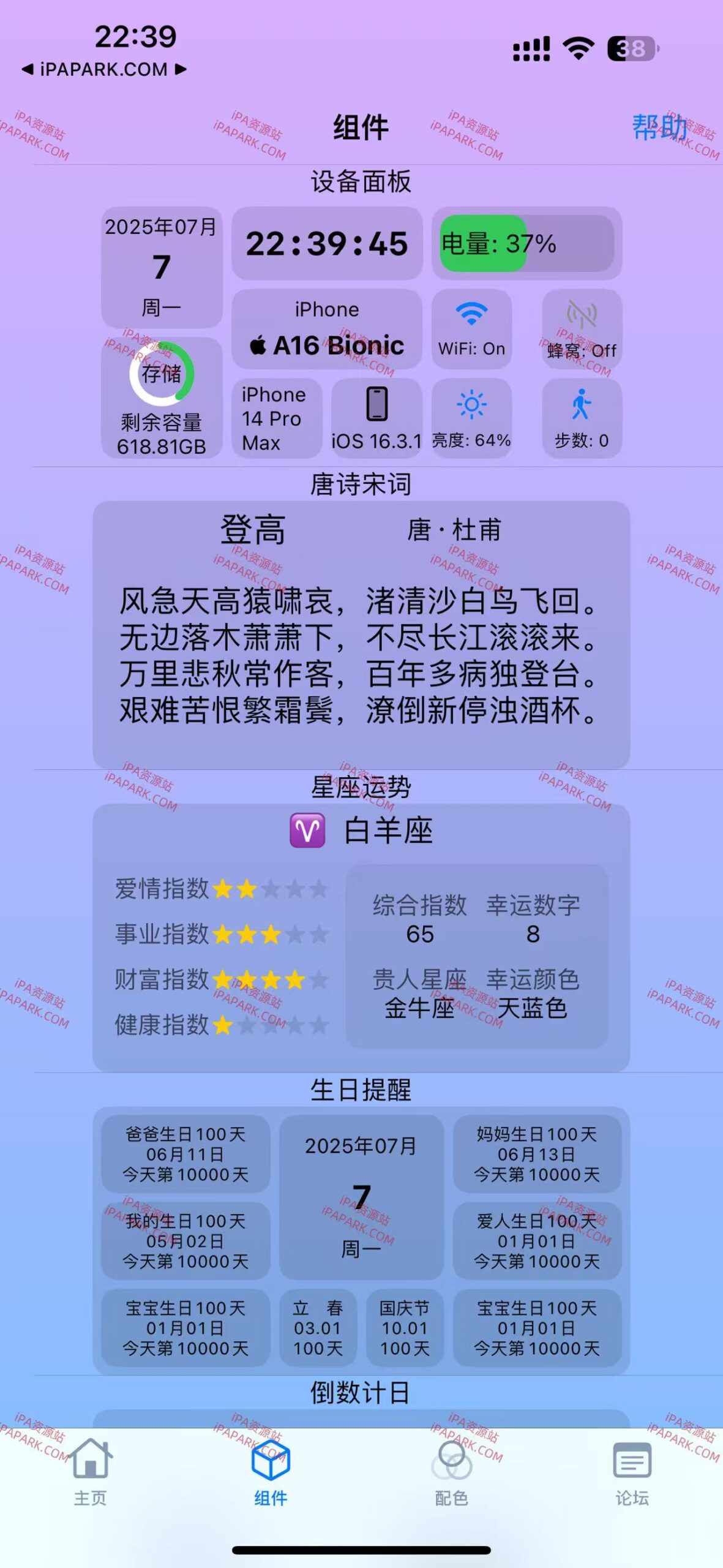The width and height of the screenshot is (723, 1568).
Task: Open the 设备面板 section header
Action: [361, 181]
